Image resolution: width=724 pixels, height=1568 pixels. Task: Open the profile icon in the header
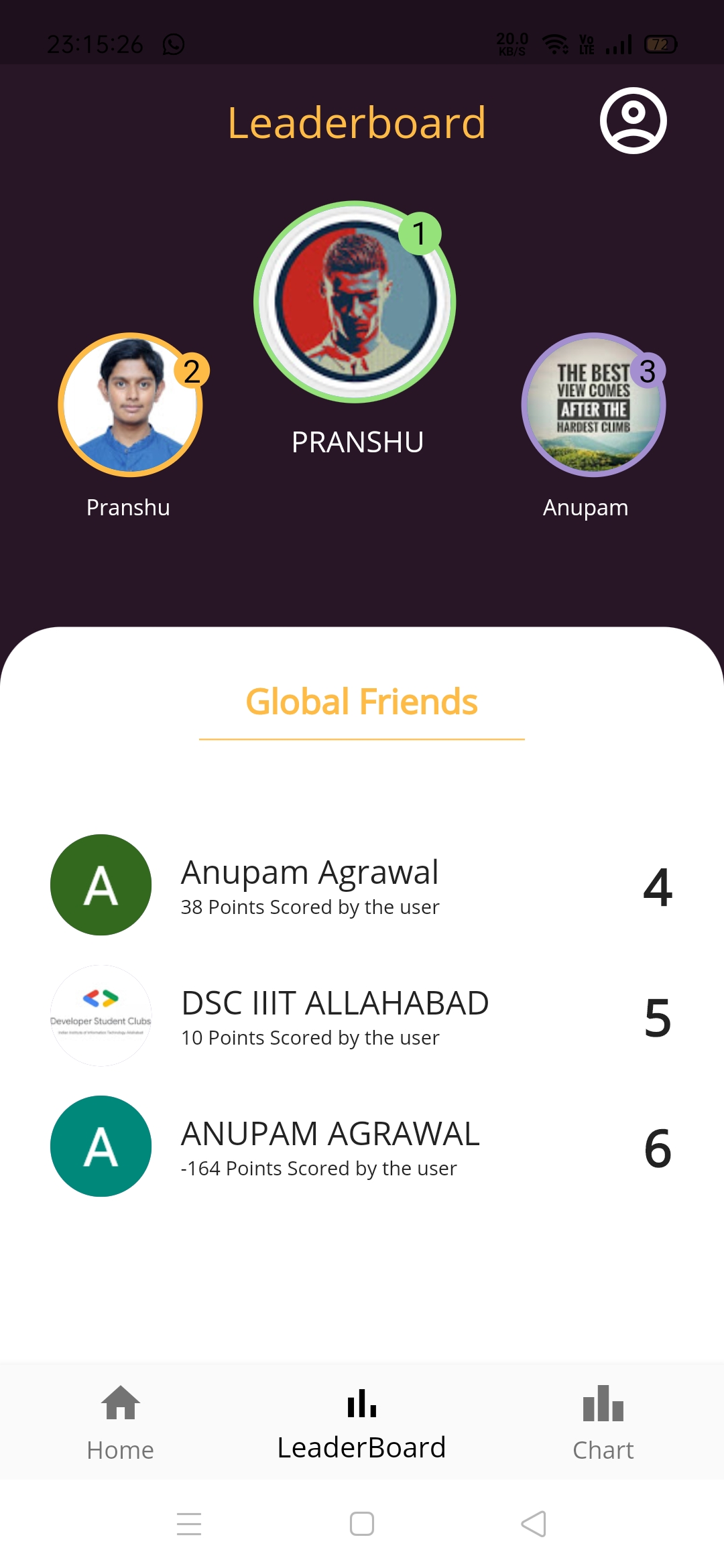(633, 121)
